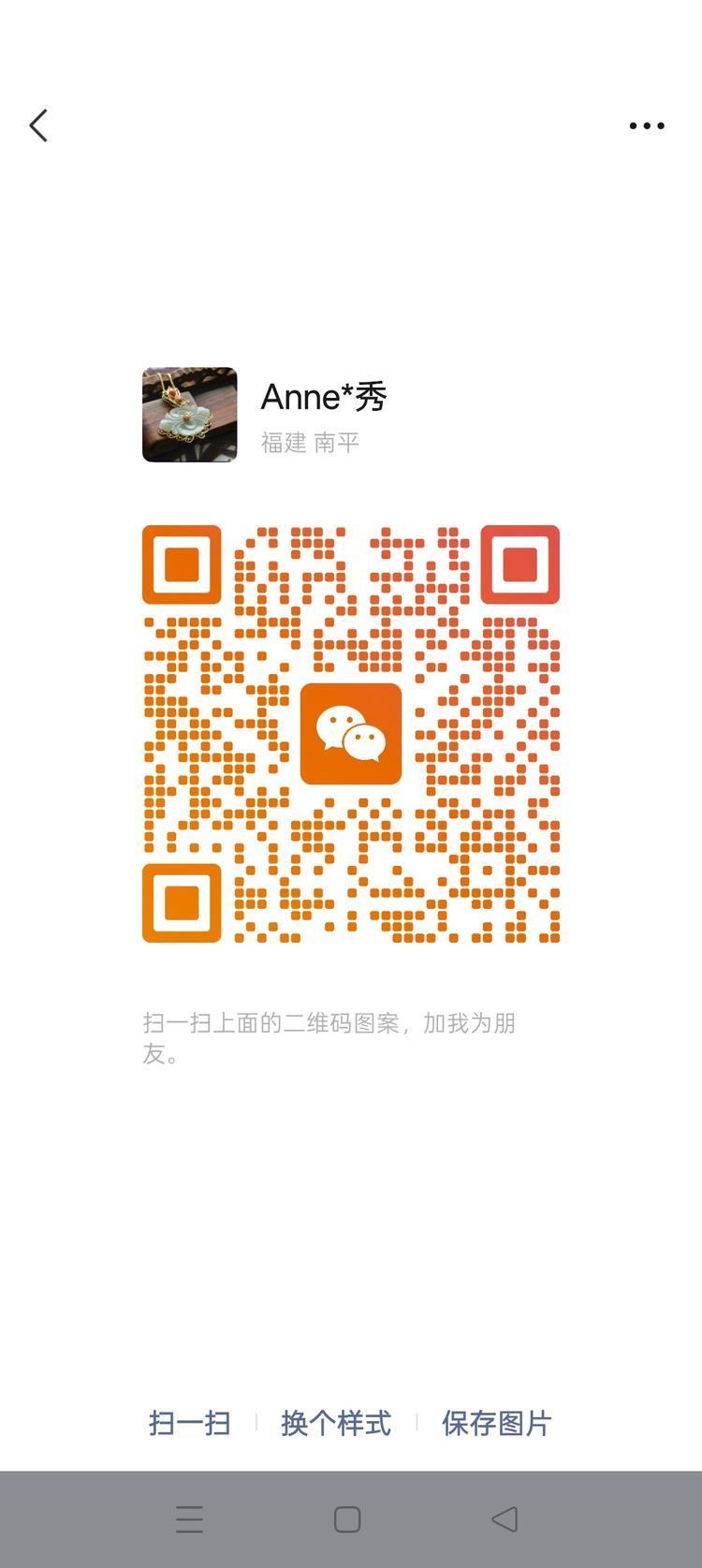The width and height of the screenshot is (702, 1568).
Task: Go back from the QR code page
Action: pyautogui.click(x=38, y=125)
